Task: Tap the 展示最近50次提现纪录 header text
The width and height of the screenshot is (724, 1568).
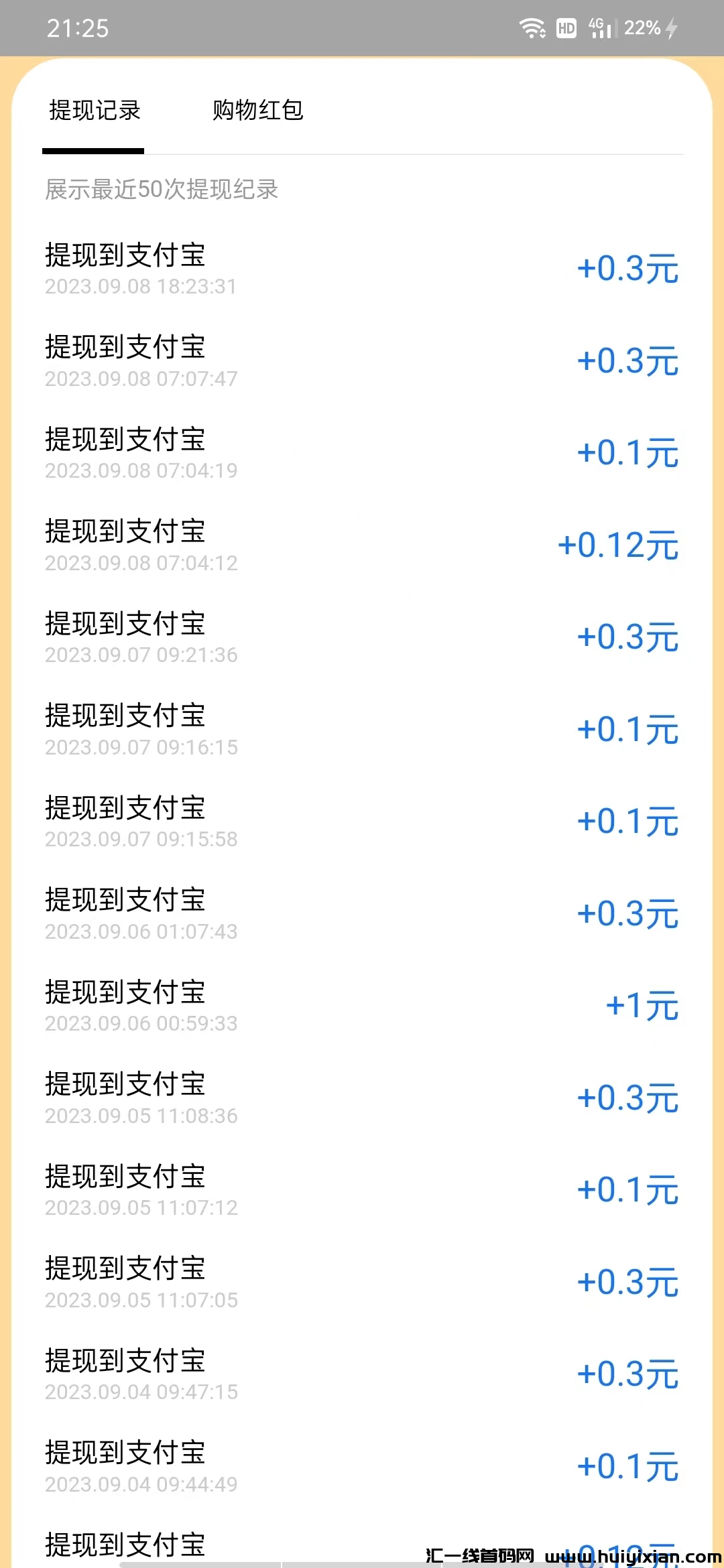Action: (162, 190)
